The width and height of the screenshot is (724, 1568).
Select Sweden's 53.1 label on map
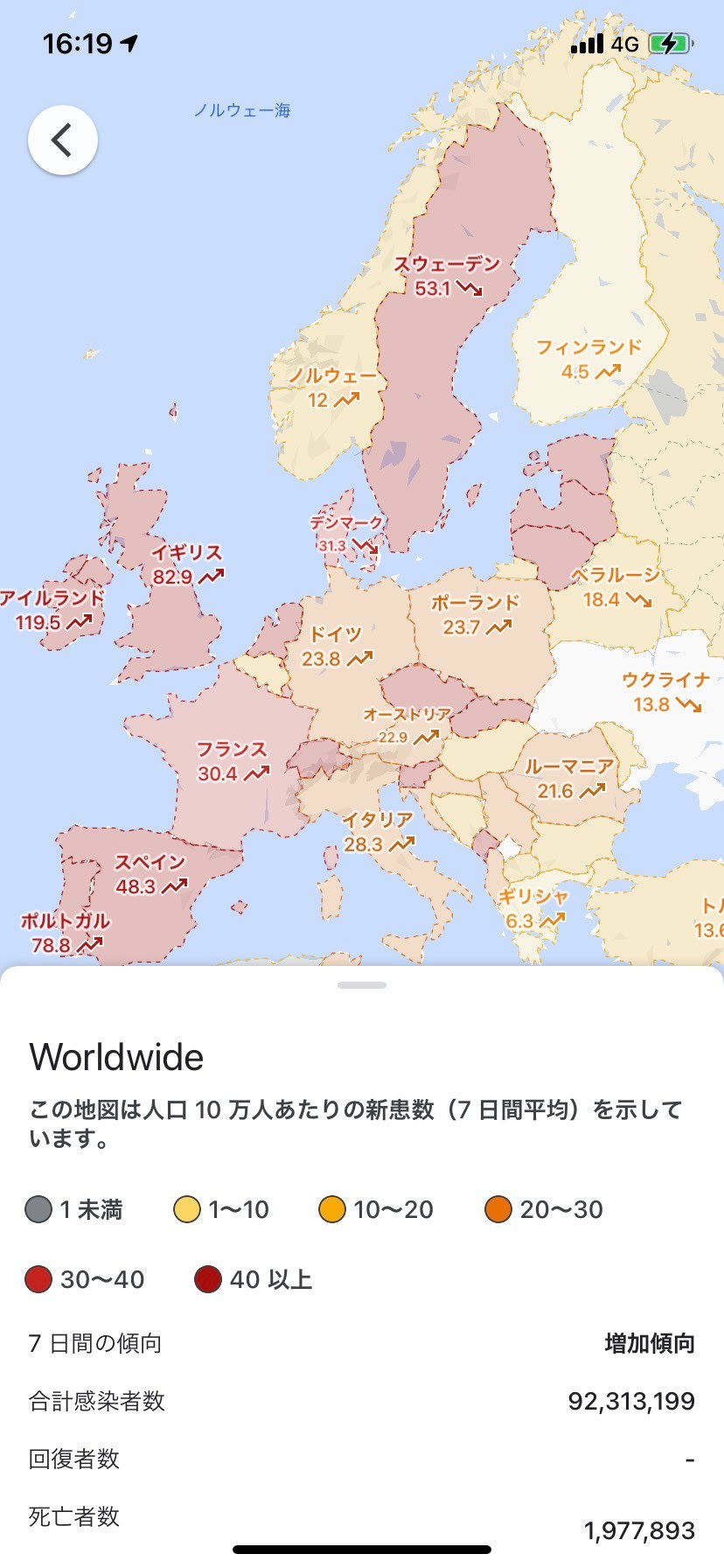pyautogui.click(x=447, y=276)
